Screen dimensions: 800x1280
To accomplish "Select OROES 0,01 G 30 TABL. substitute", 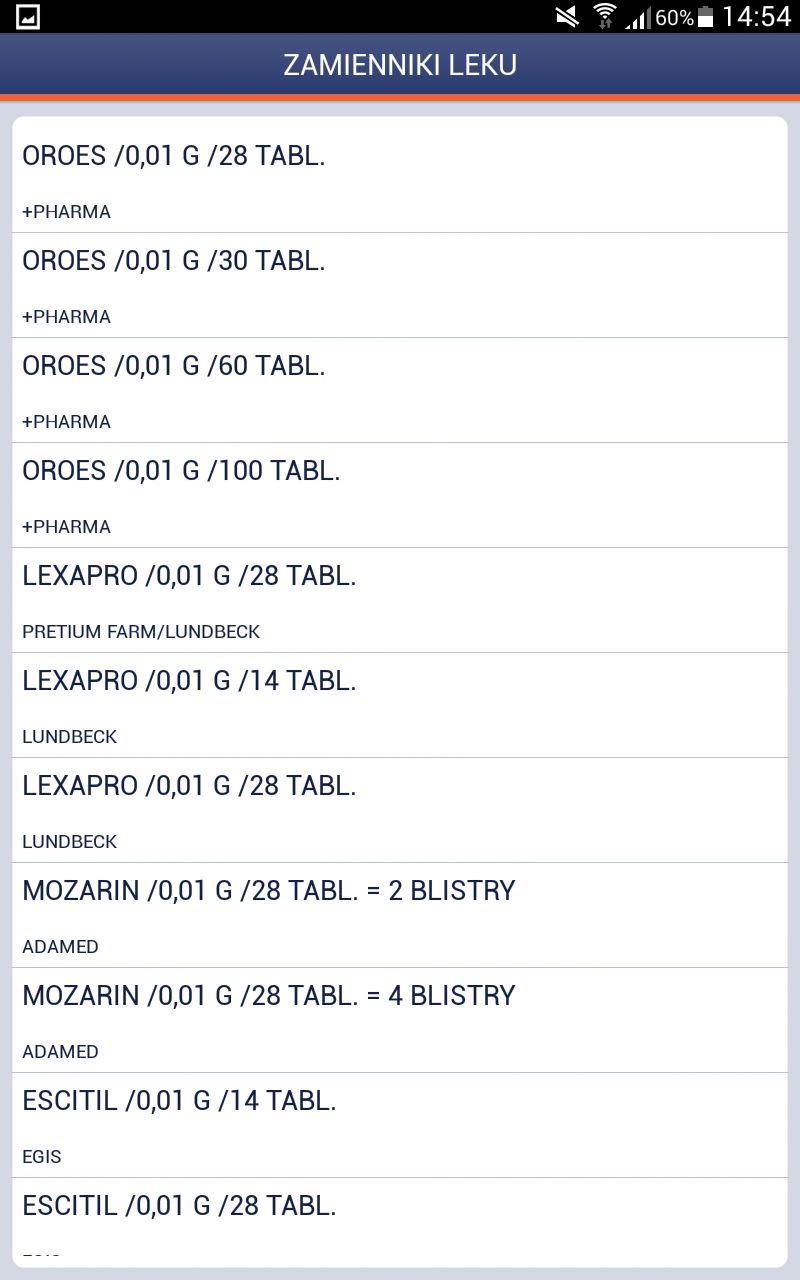I will coord(400,285).
